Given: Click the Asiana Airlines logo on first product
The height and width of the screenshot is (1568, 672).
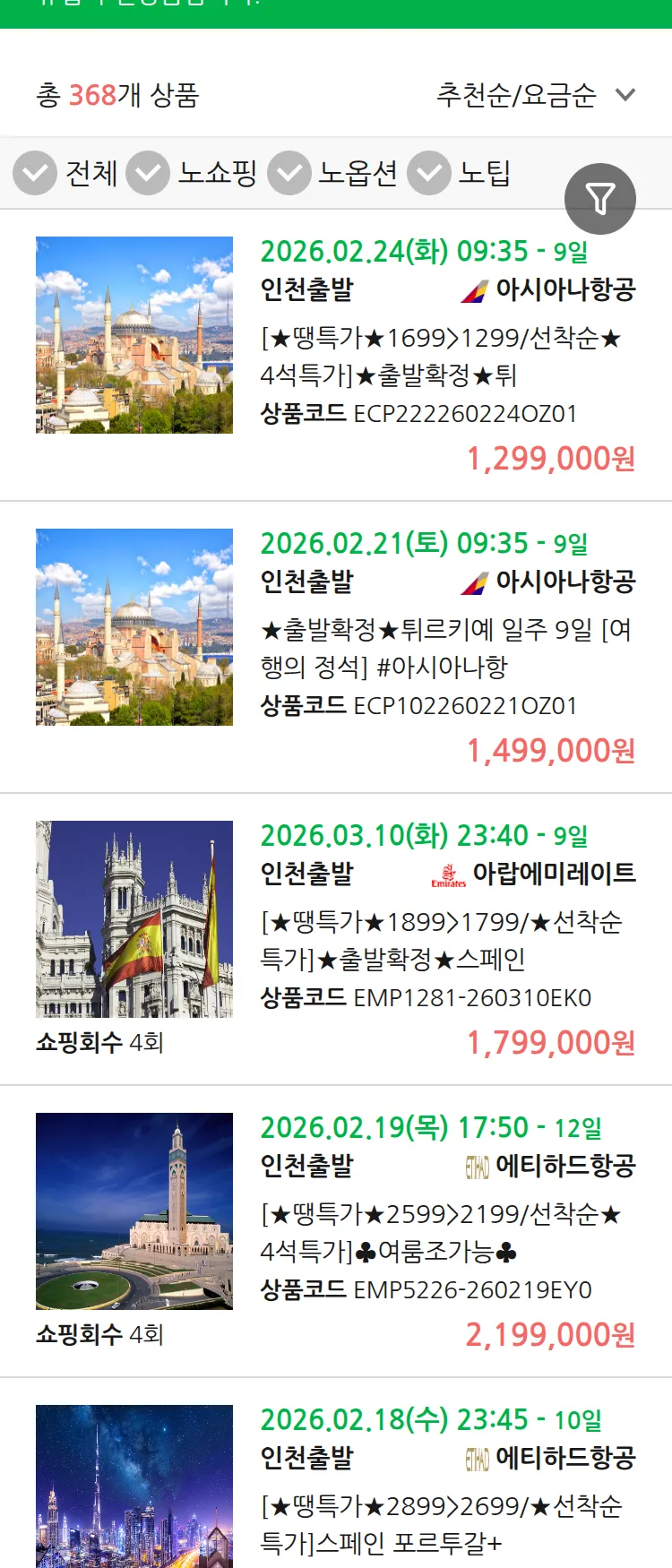Looking at the screenshot, I should click(x=473, y=290).
